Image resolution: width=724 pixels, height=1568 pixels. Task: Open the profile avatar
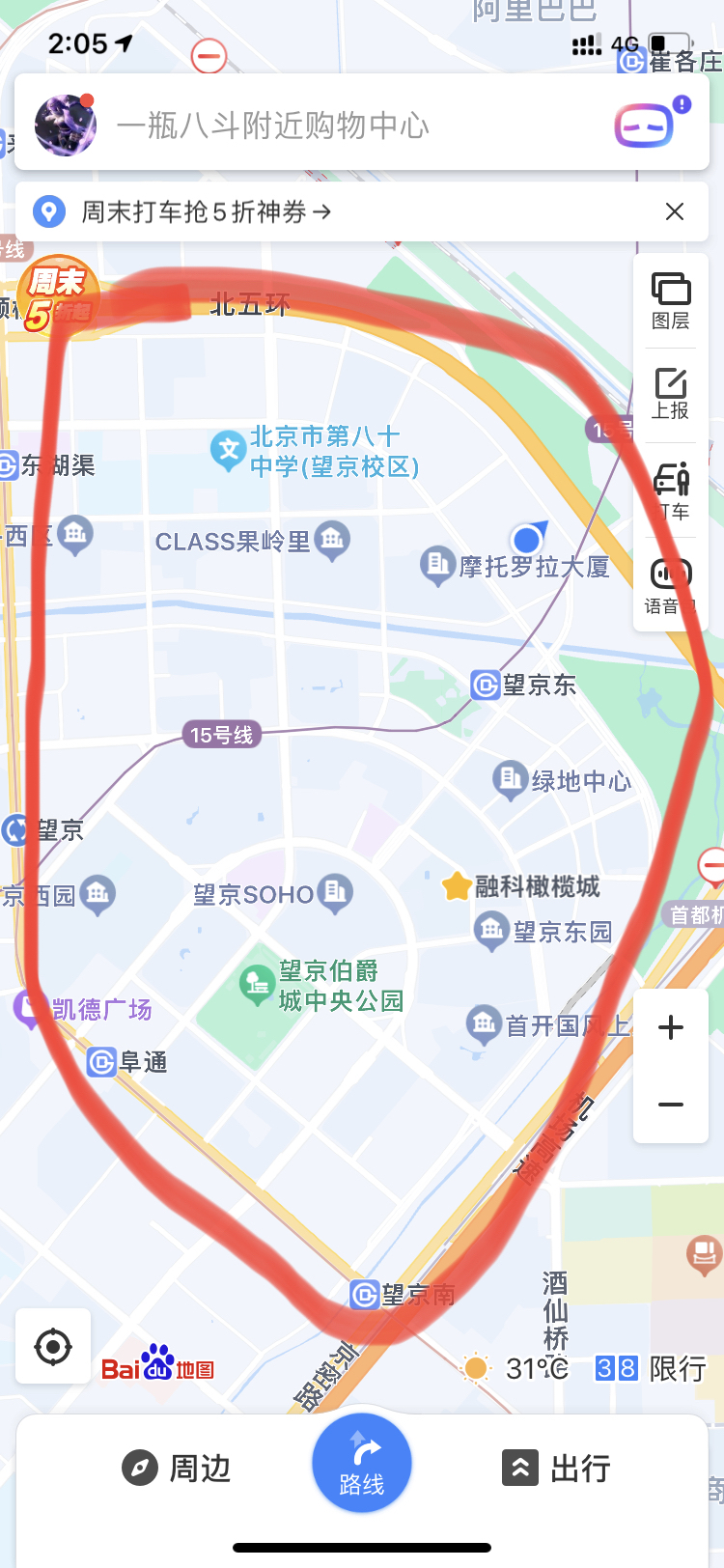(65, 125)
